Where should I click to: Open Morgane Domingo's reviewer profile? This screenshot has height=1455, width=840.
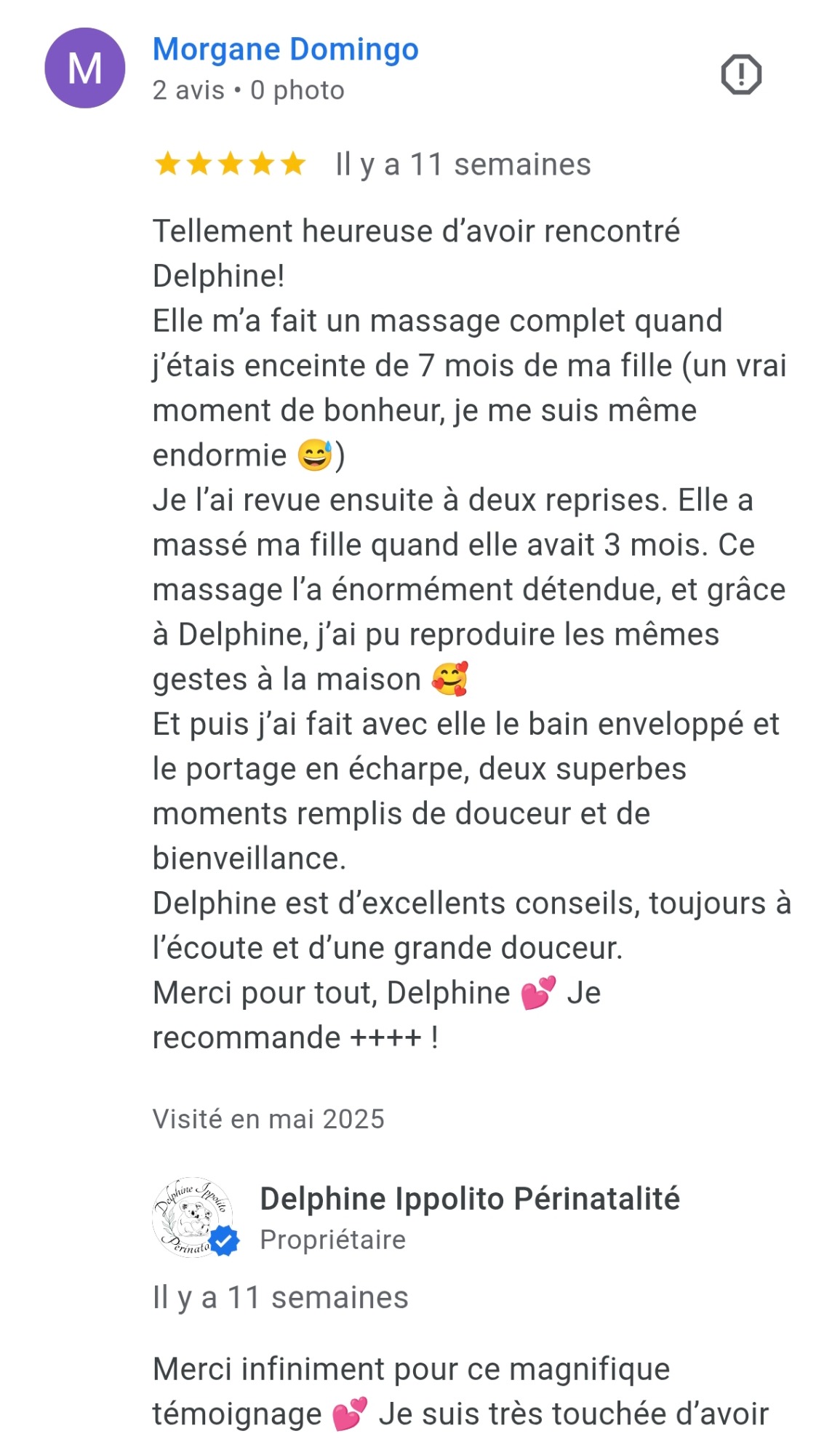(x=285, y=49)
